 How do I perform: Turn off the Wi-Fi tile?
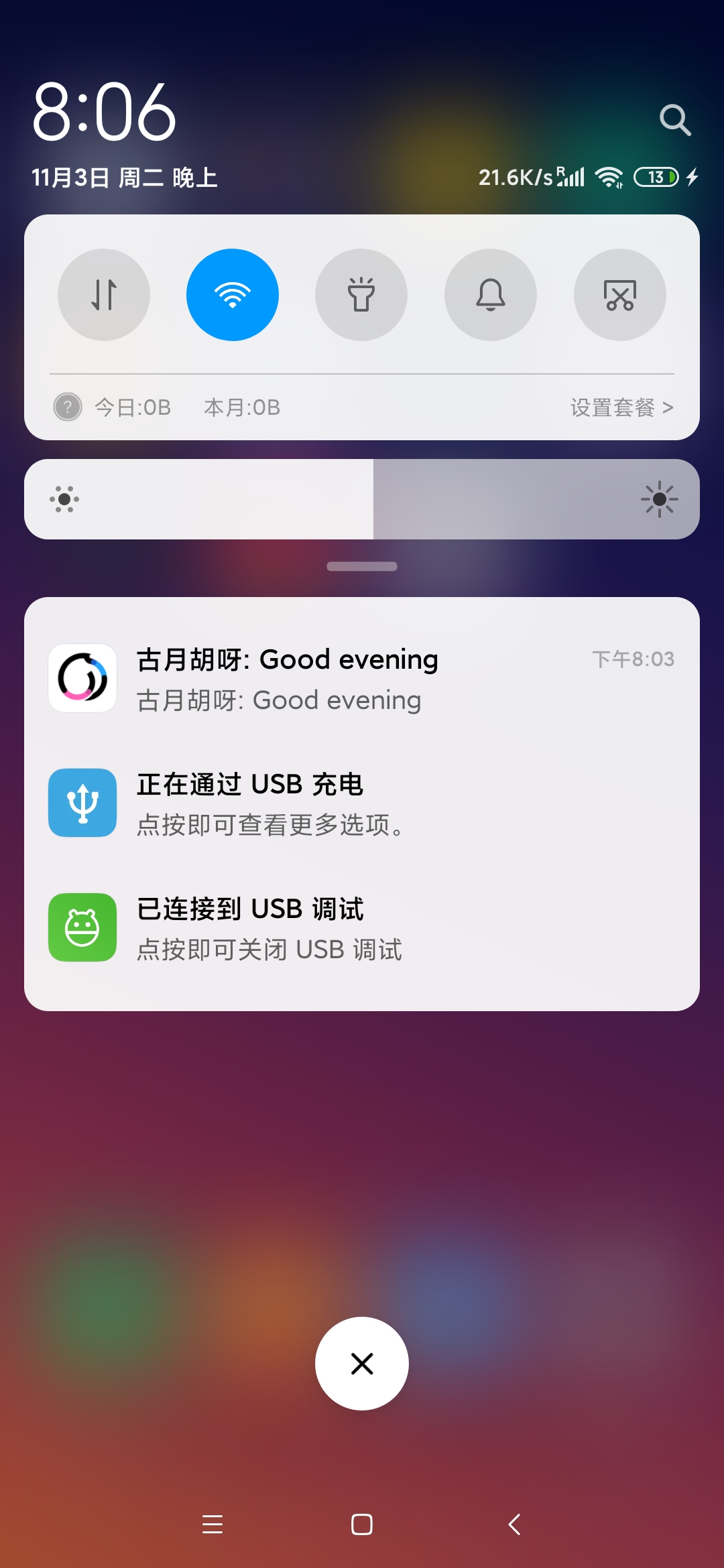click(233, 295)
